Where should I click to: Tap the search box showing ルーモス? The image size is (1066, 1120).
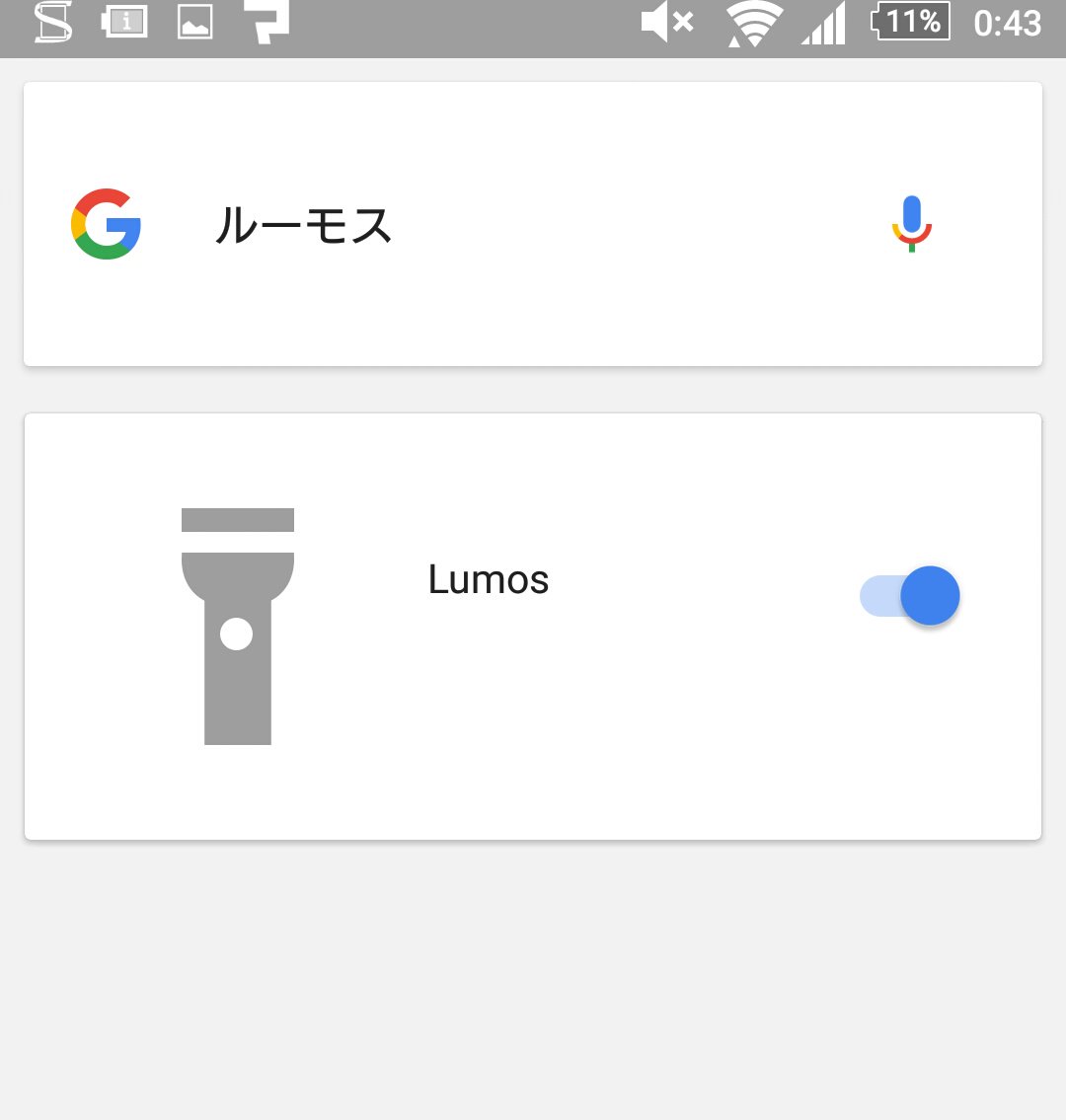(532, 224)
